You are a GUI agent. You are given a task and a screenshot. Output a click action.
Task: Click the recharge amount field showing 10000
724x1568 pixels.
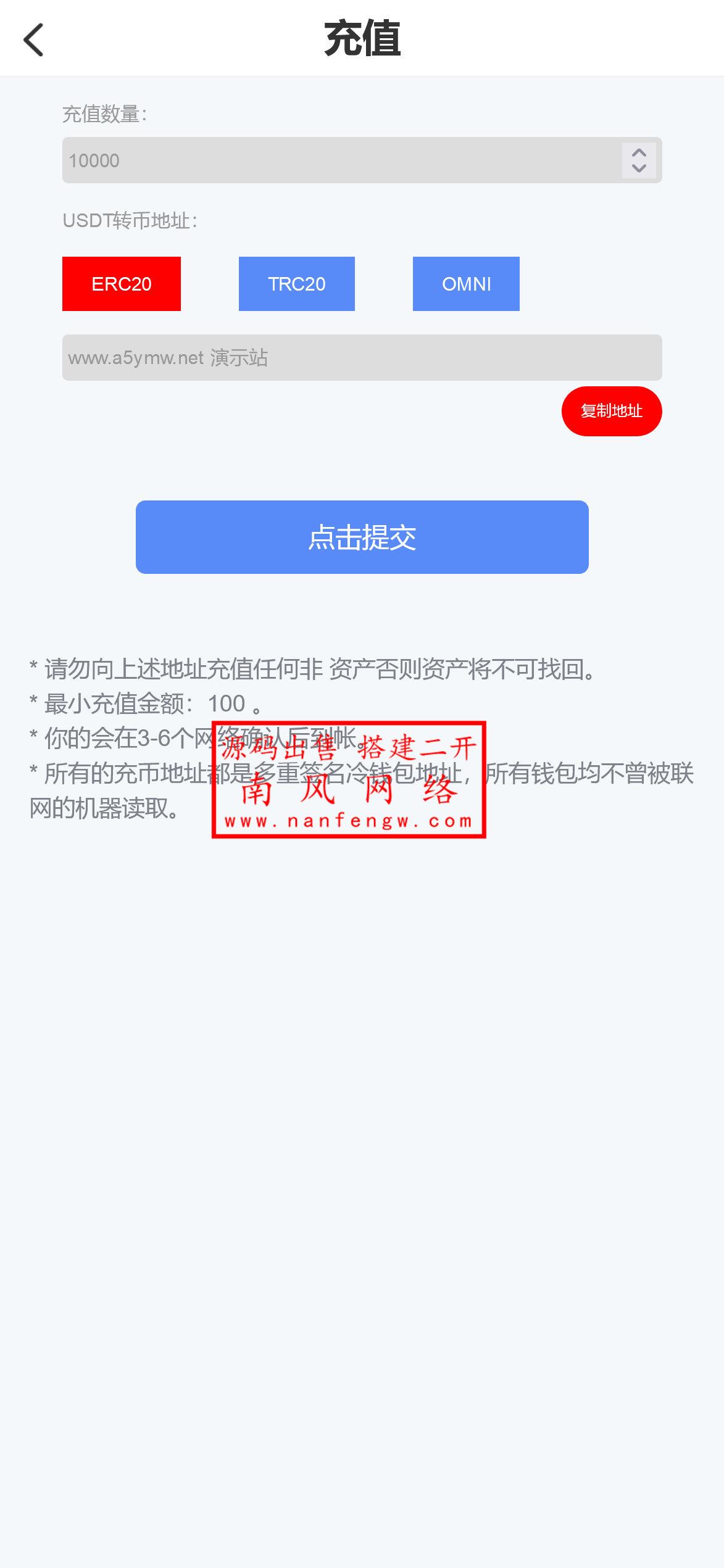[309, 160]
